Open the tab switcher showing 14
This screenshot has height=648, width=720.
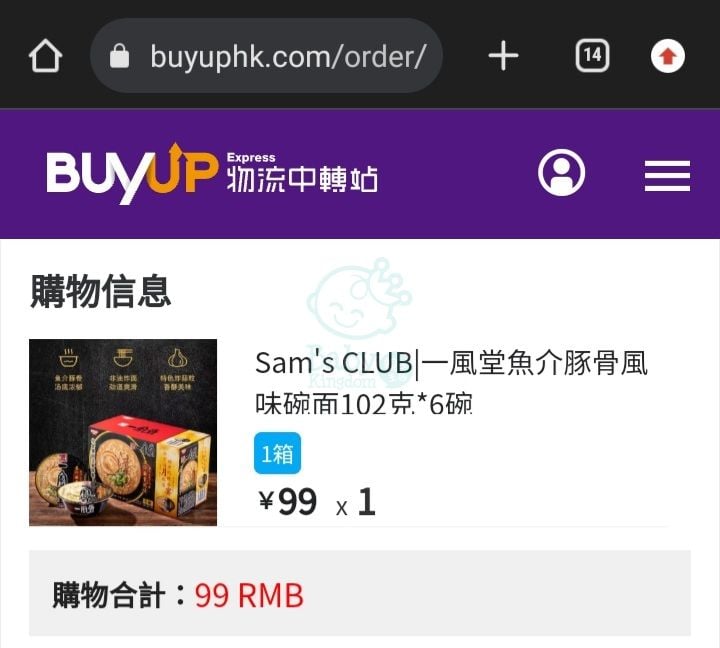[592, 56]
